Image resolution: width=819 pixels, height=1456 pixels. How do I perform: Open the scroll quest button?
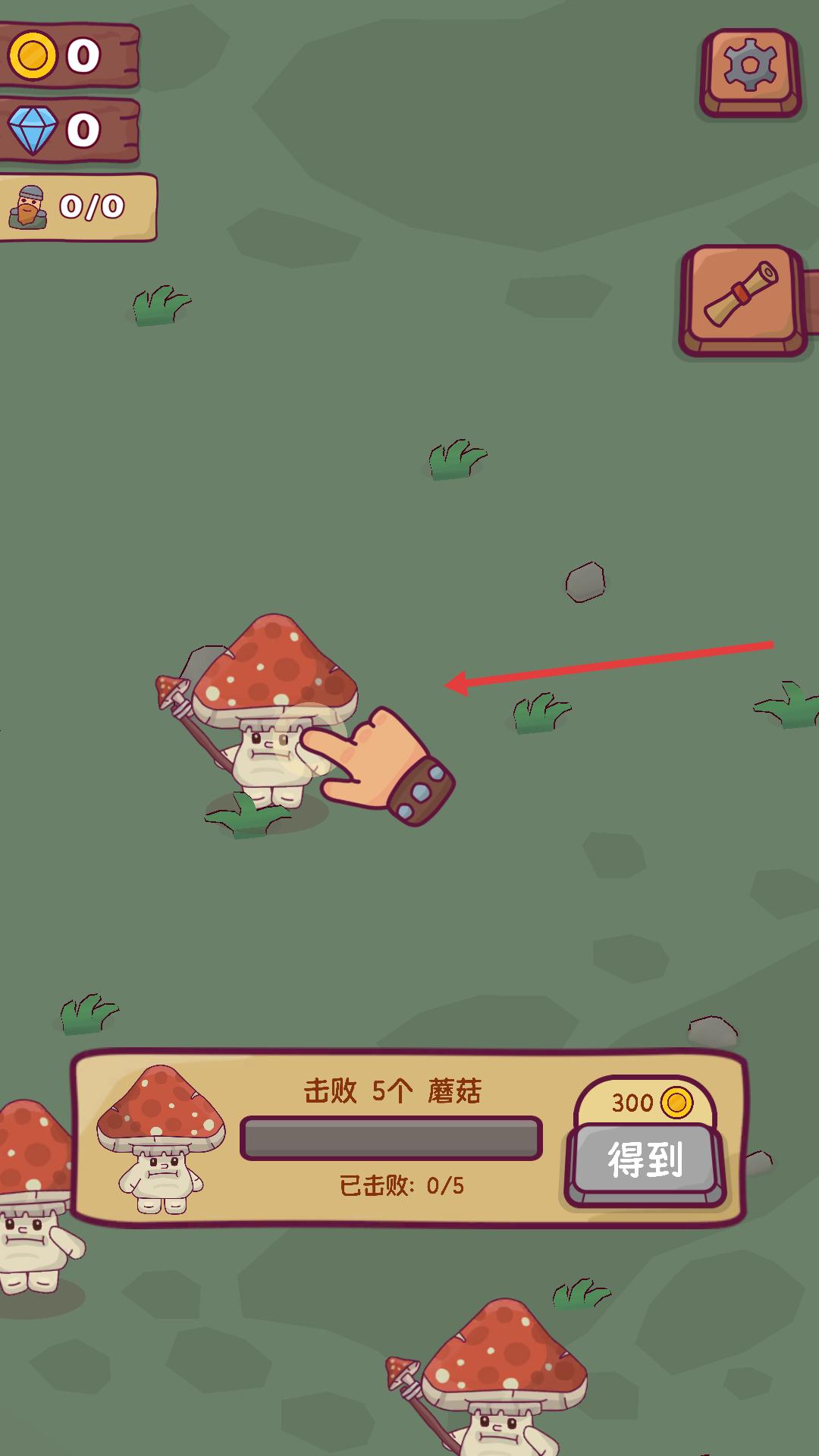pos(742,298)
